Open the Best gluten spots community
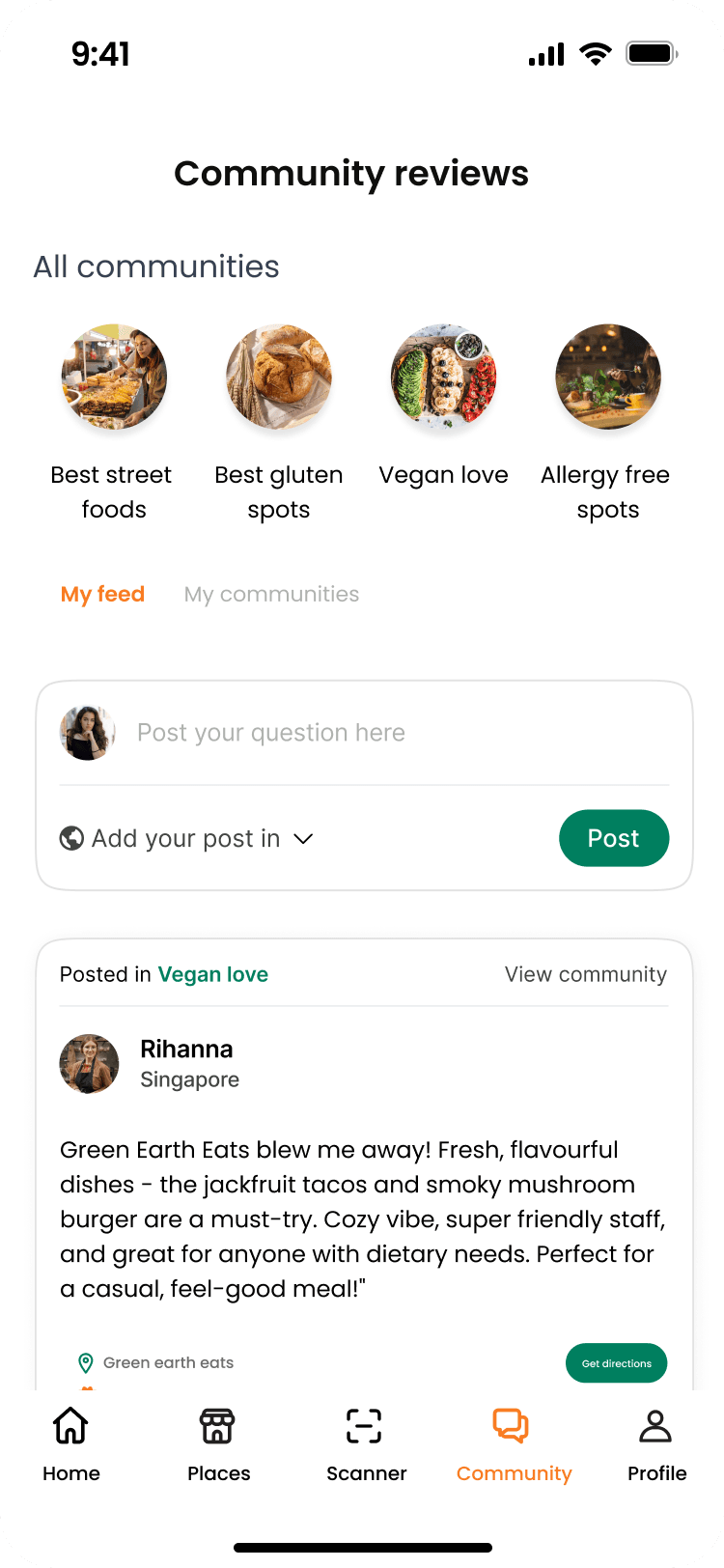This screenshot has width=724, height=1568. pos(279,378)
